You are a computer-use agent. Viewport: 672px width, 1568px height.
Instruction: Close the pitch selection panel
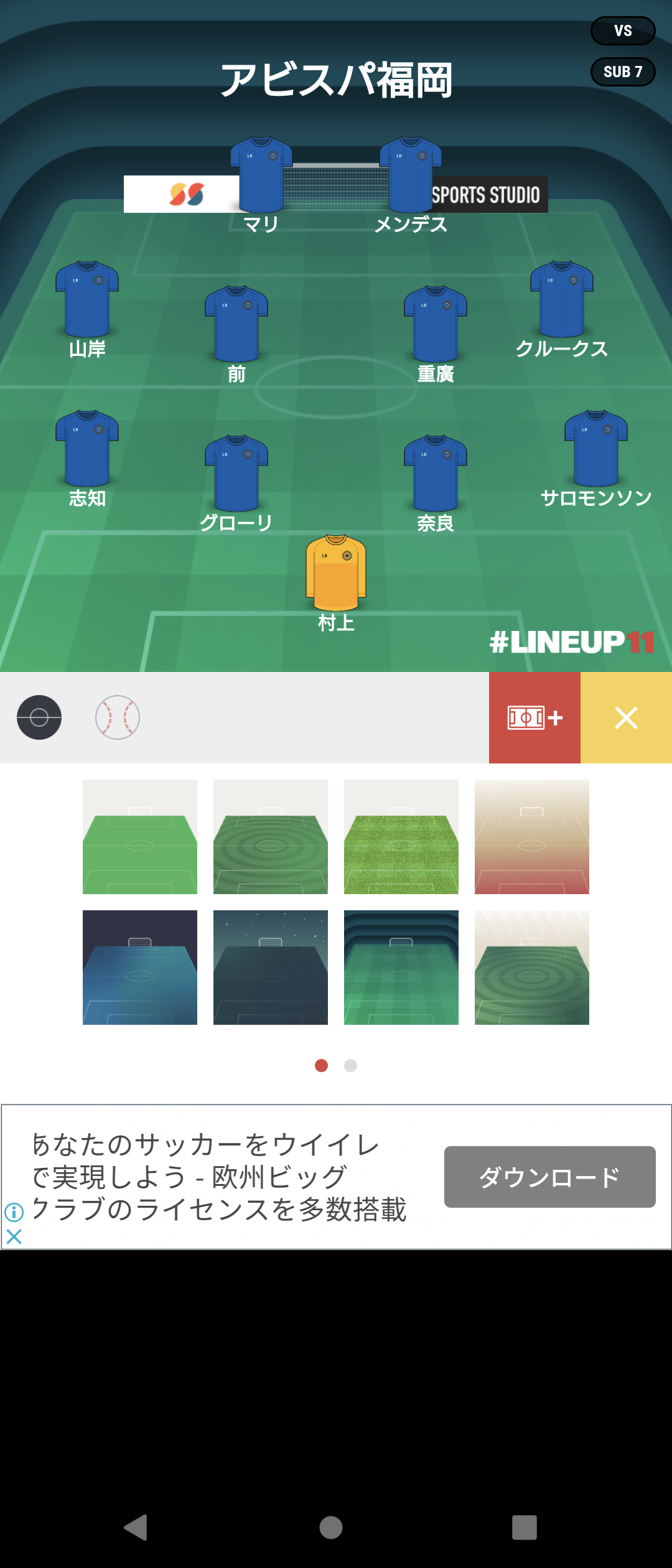(626, 717)
